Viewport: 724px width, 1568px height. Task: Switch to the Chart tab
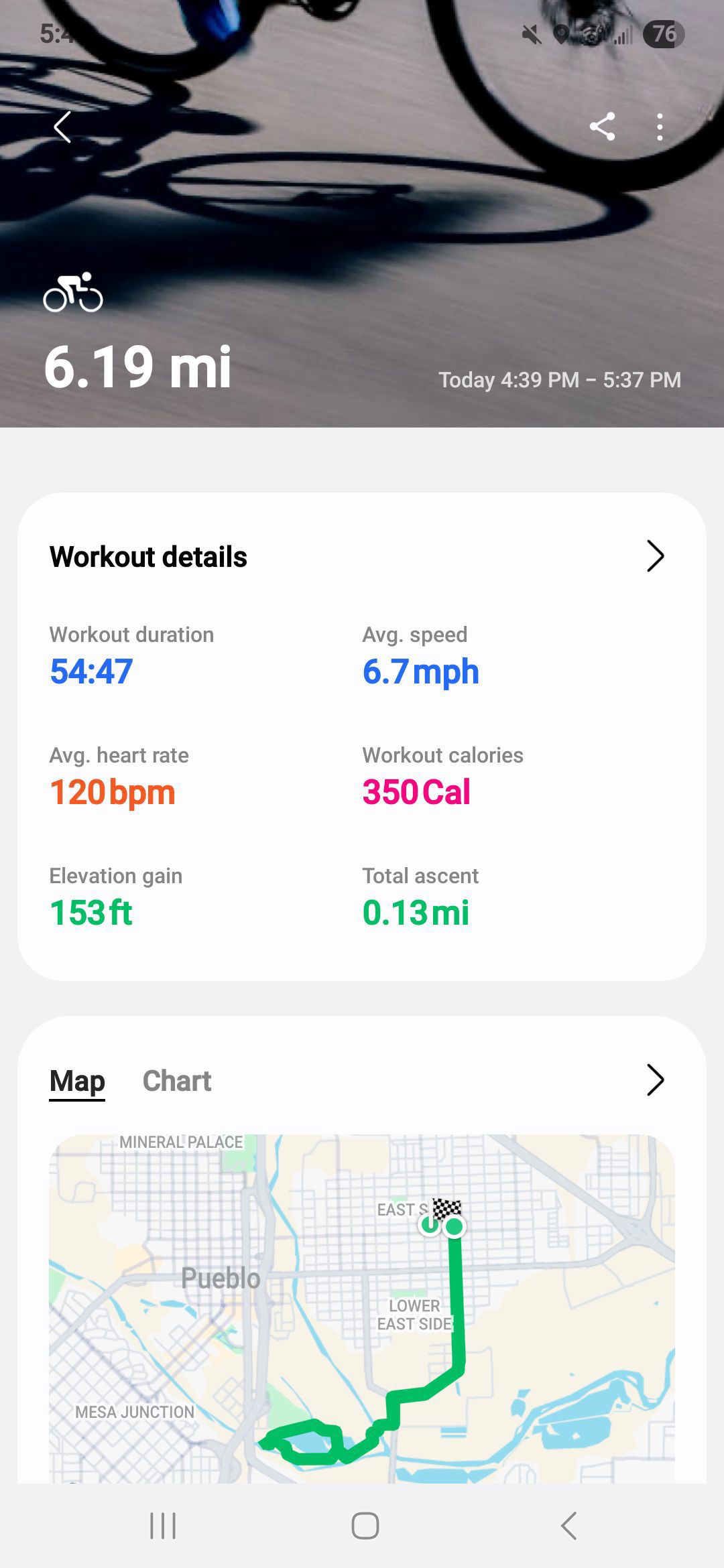(177, 1081)
